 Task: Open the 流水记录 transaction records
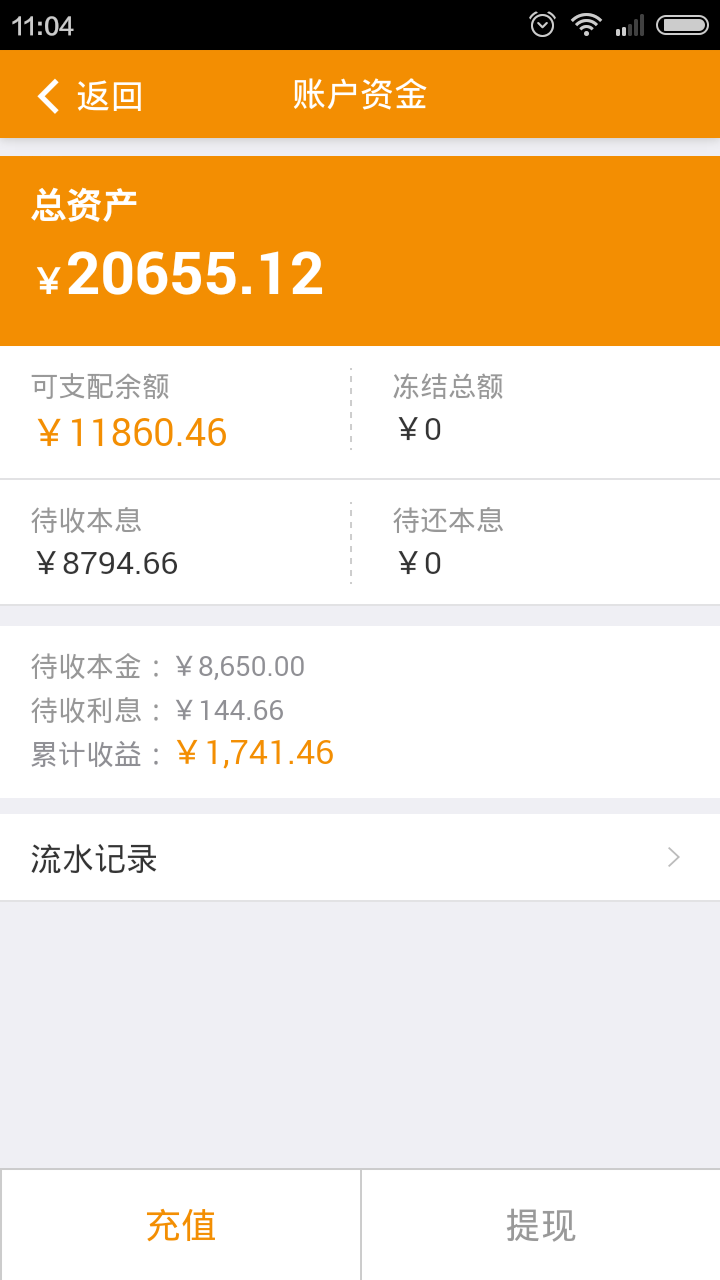pyautogui.click(x=360, y=858)
